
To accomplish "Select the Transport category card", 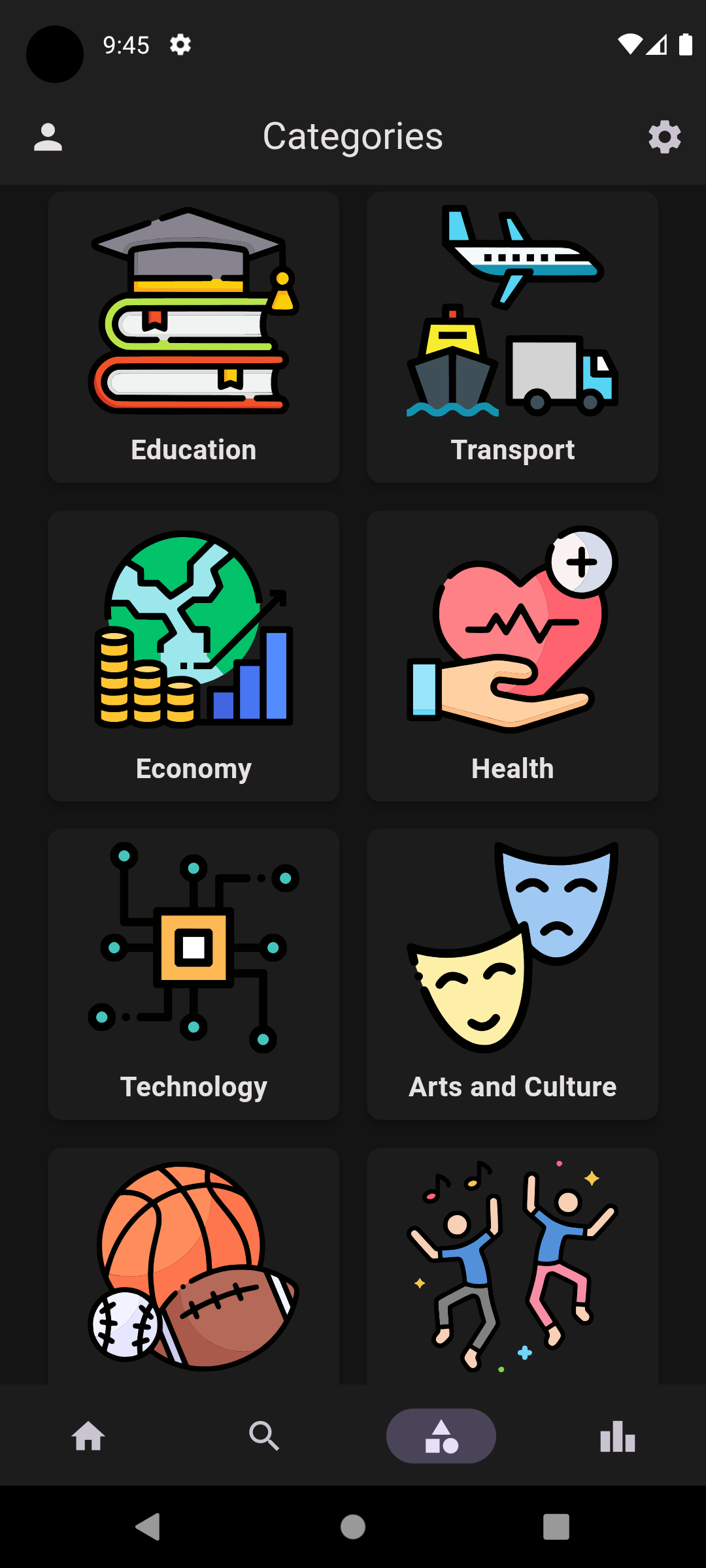I will point(513,337).
